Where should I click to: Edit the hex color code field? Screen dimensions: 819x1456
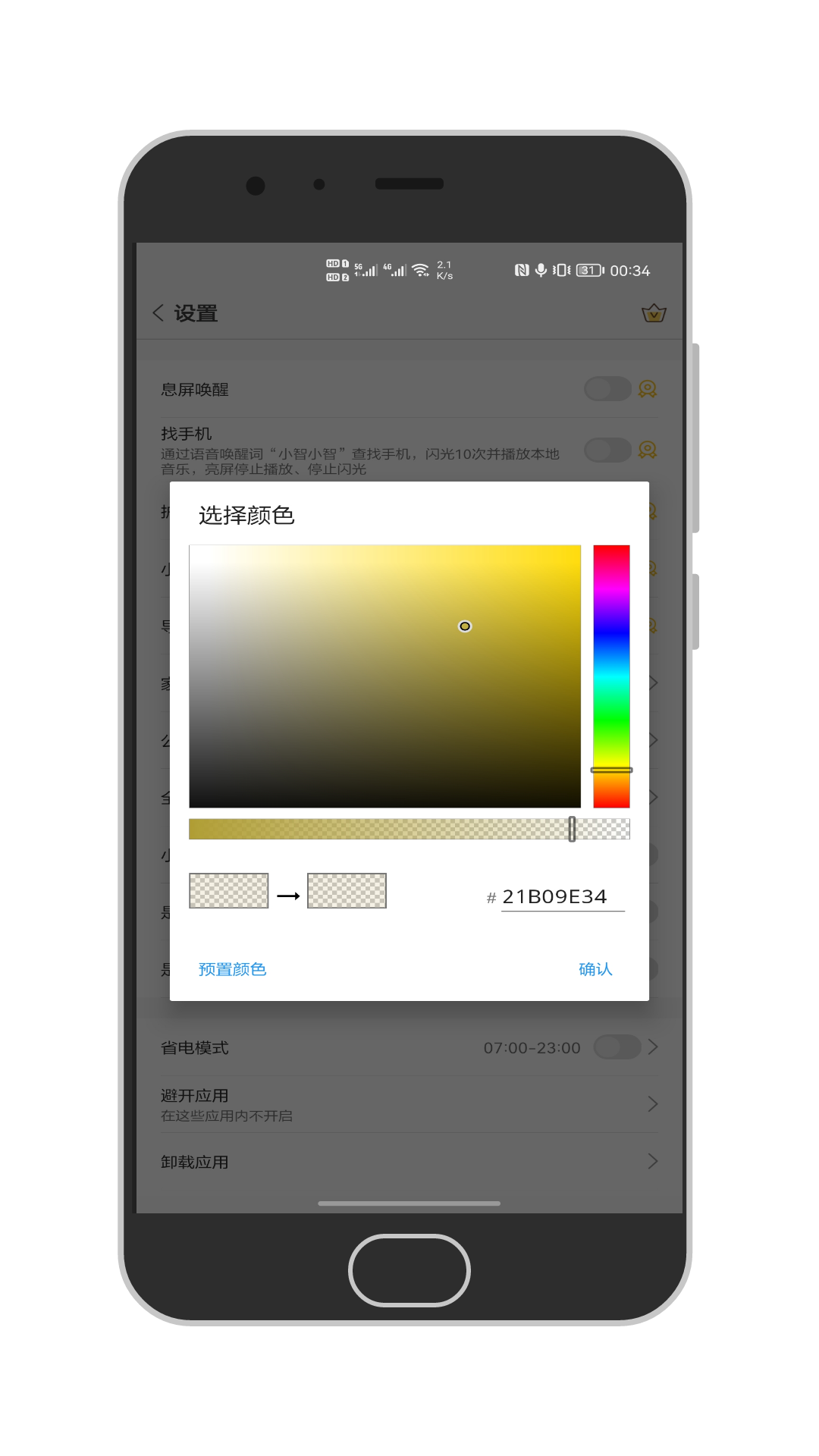[x=561, y=897]
